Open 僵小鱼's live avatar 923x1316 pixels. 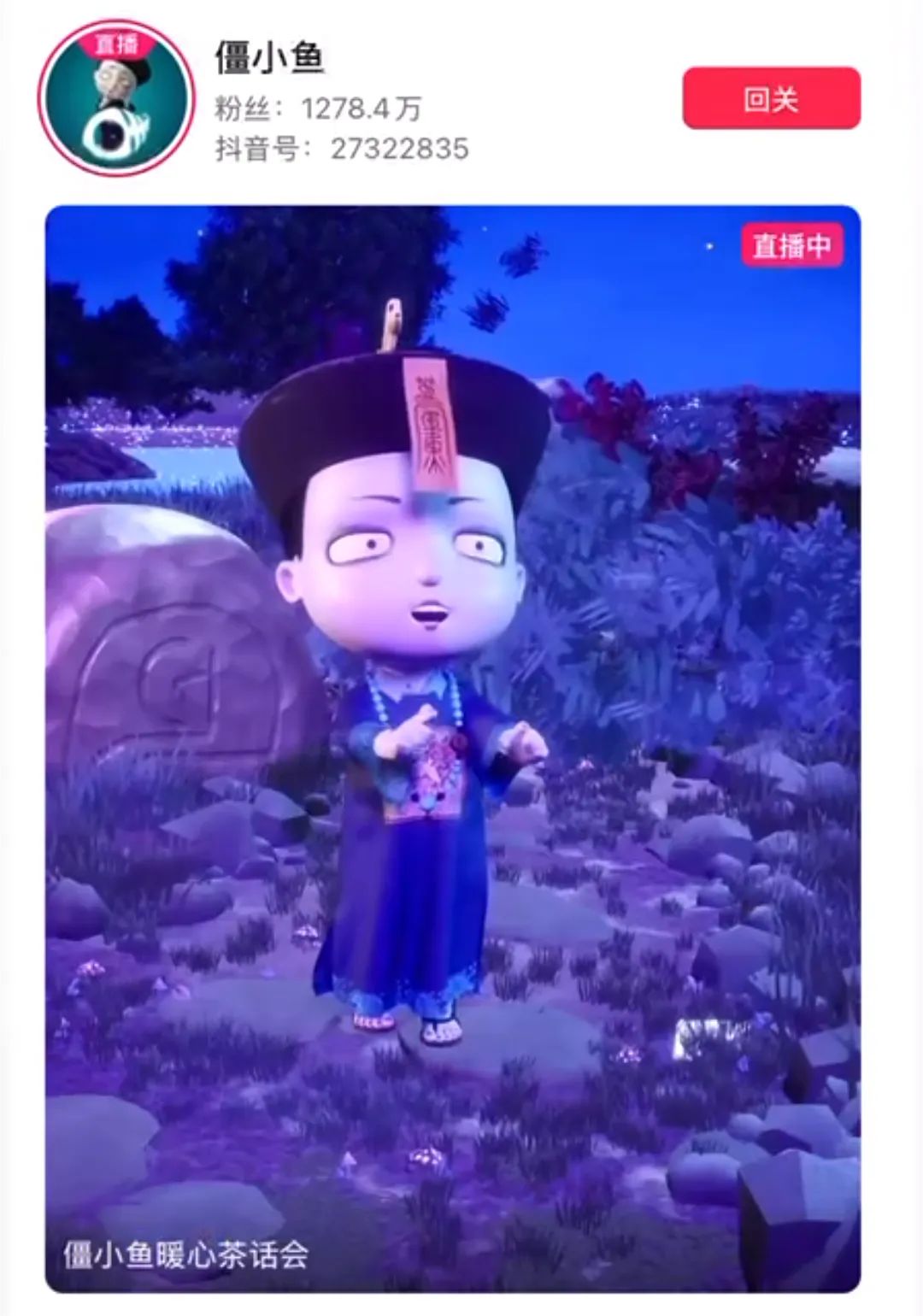click(117, 99)
